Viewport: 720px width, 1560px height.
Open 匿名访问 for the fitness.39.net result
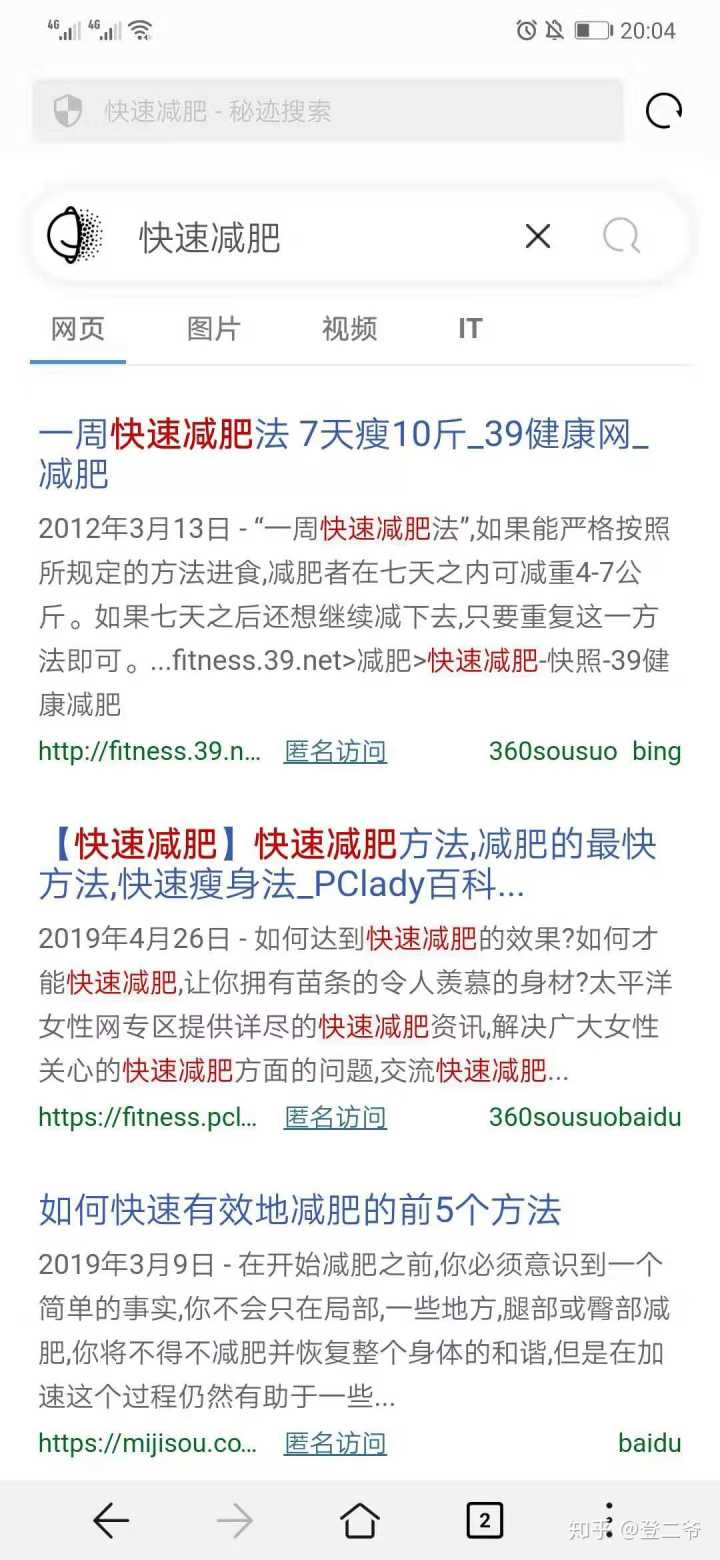[335, 751]
